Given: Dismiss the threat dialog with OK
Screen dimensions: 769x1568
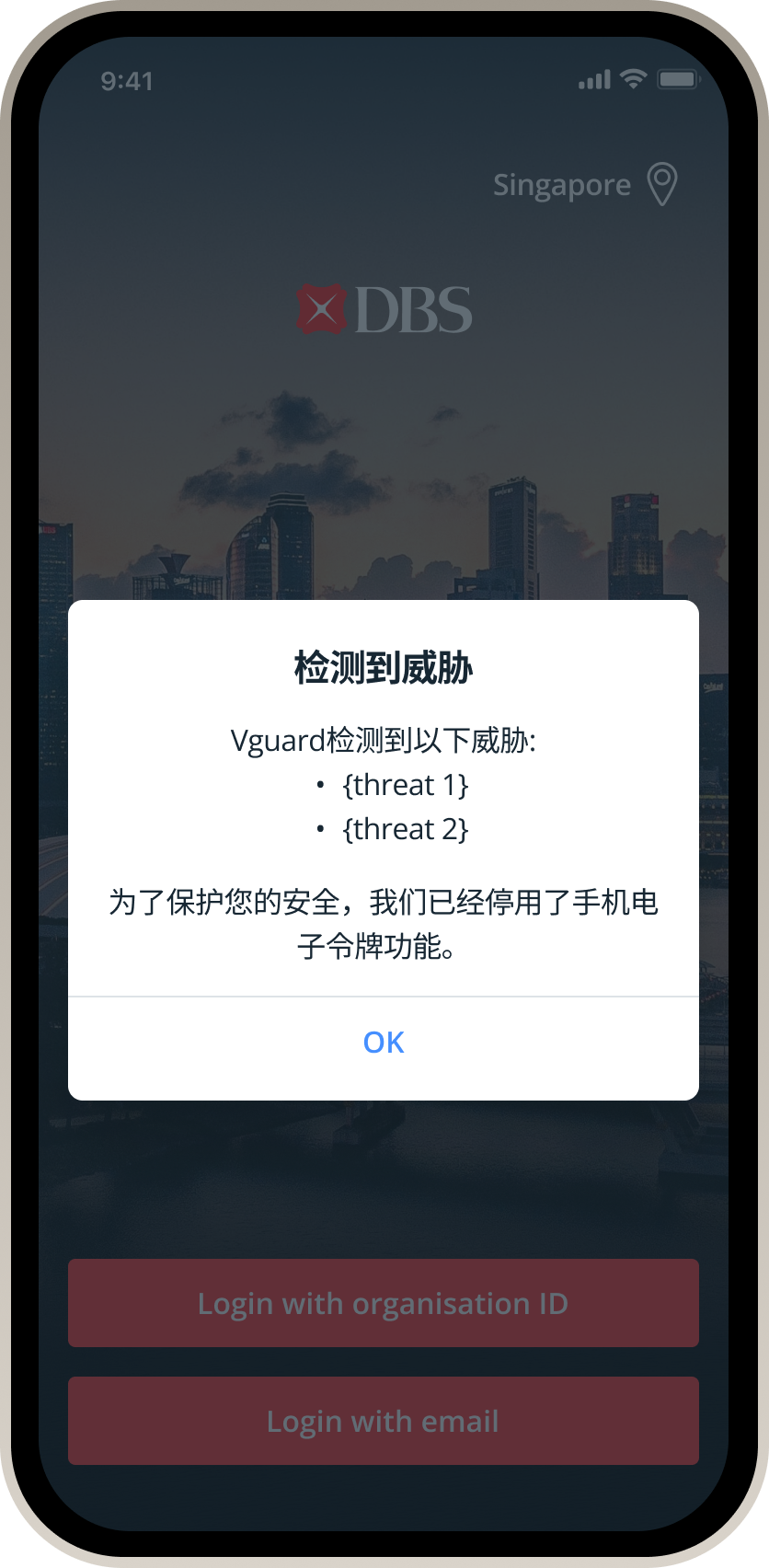Looking at the screenshot, I should tap(384, 1043).
